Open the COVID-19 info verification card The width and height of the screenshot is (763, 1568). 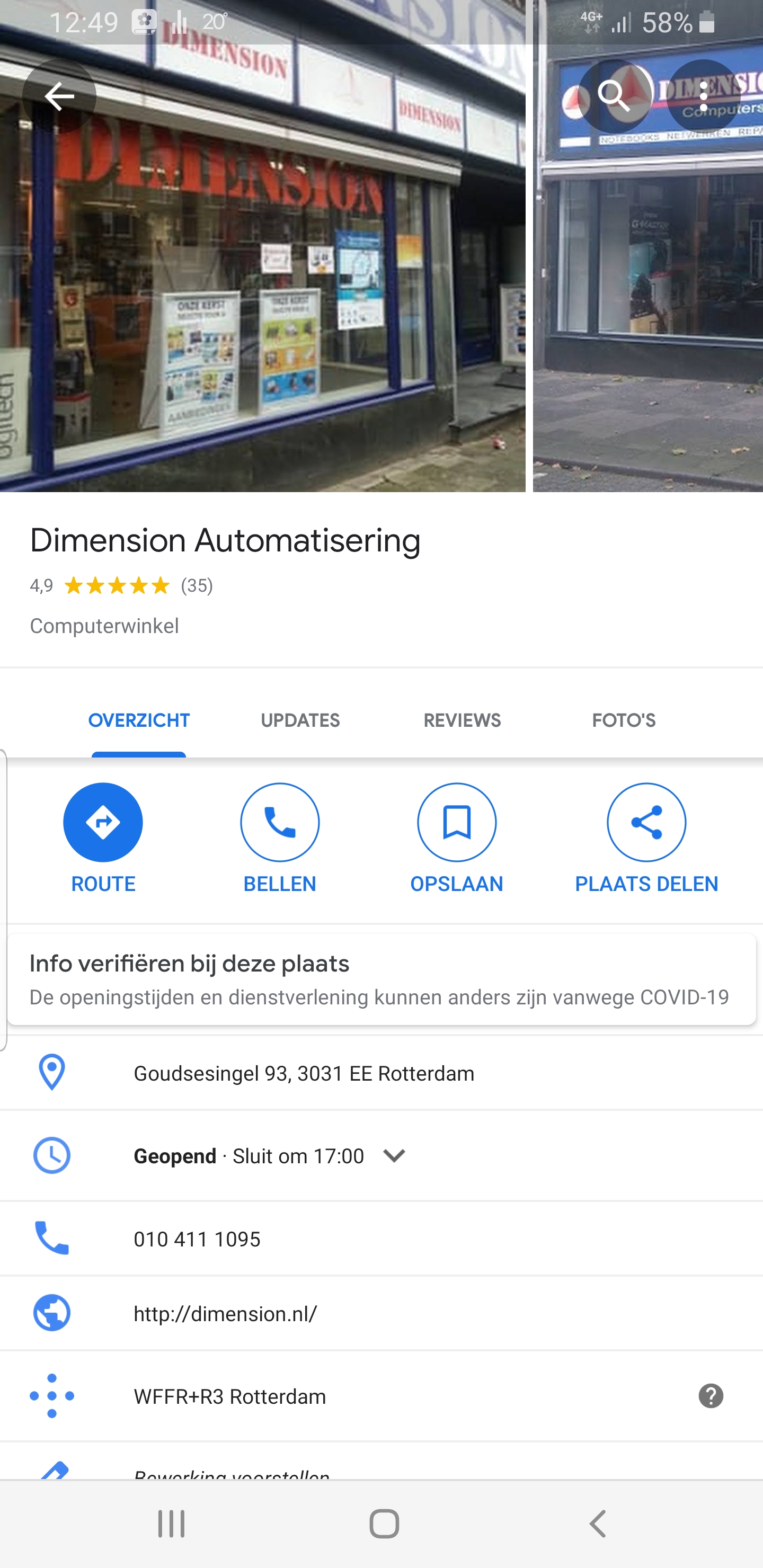click(x=382, y=979)
